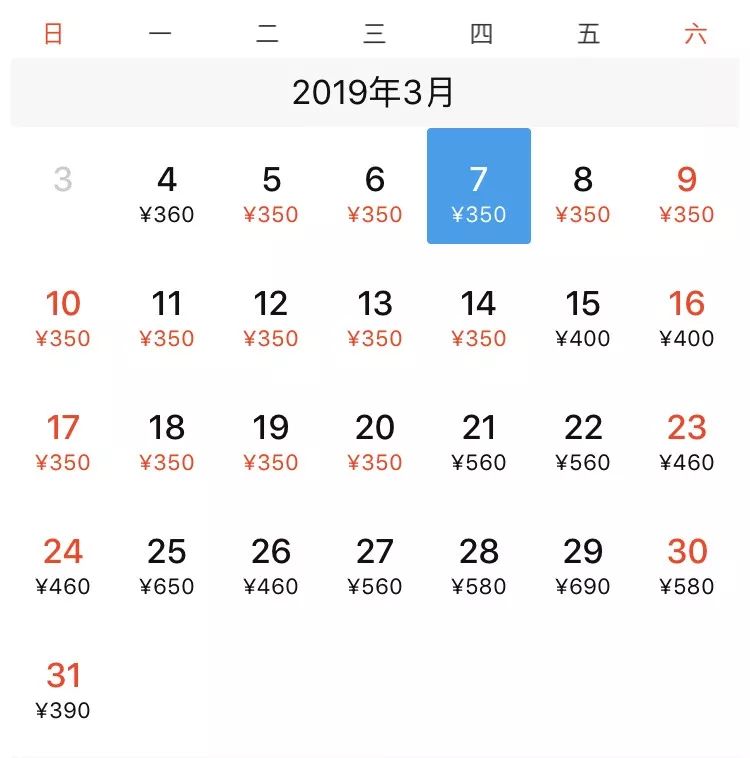The width and height of the screenshot is (750, 758).
Task: Select March 21 priced at ¥560
Action: (478, 443)
